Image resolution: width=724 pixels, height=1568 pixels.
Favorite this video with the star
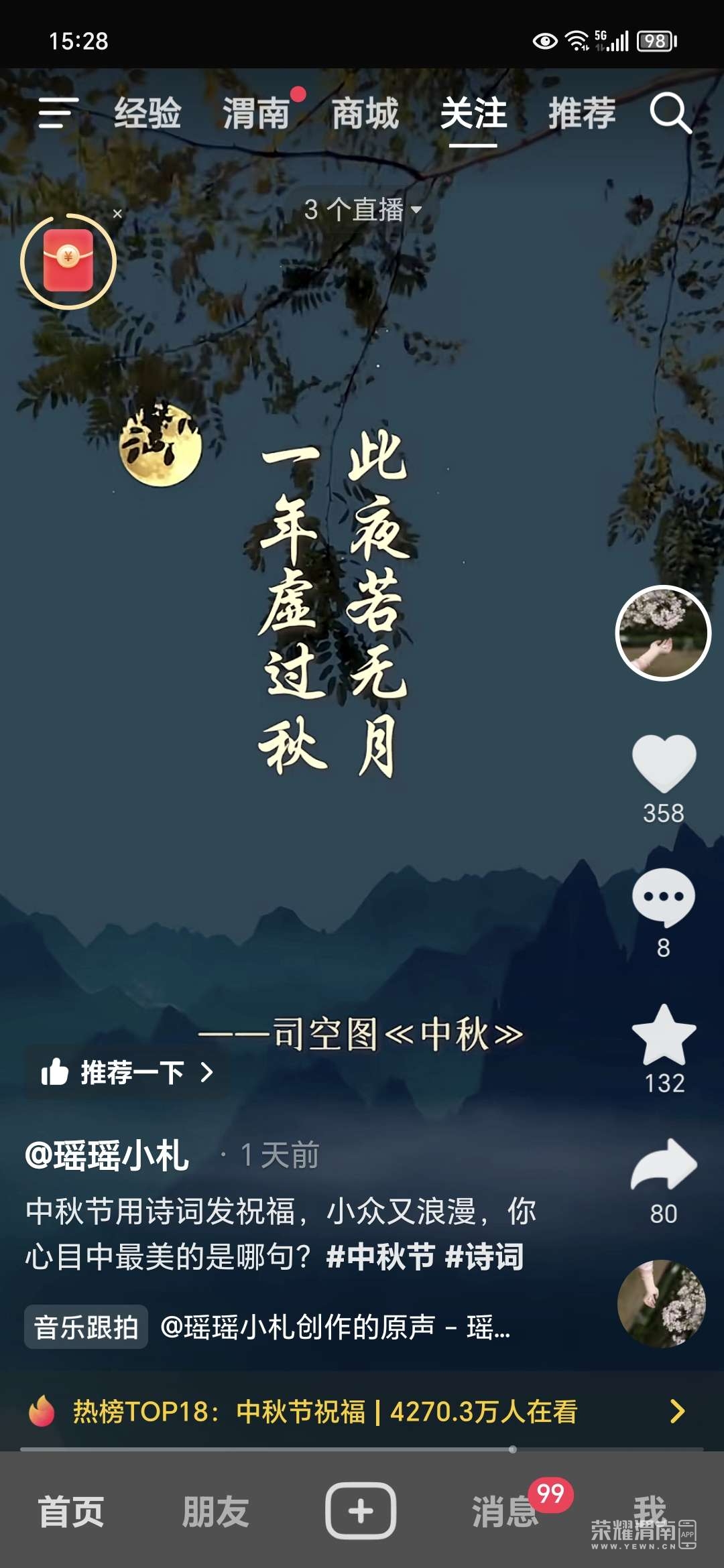tap(664, 1035)
